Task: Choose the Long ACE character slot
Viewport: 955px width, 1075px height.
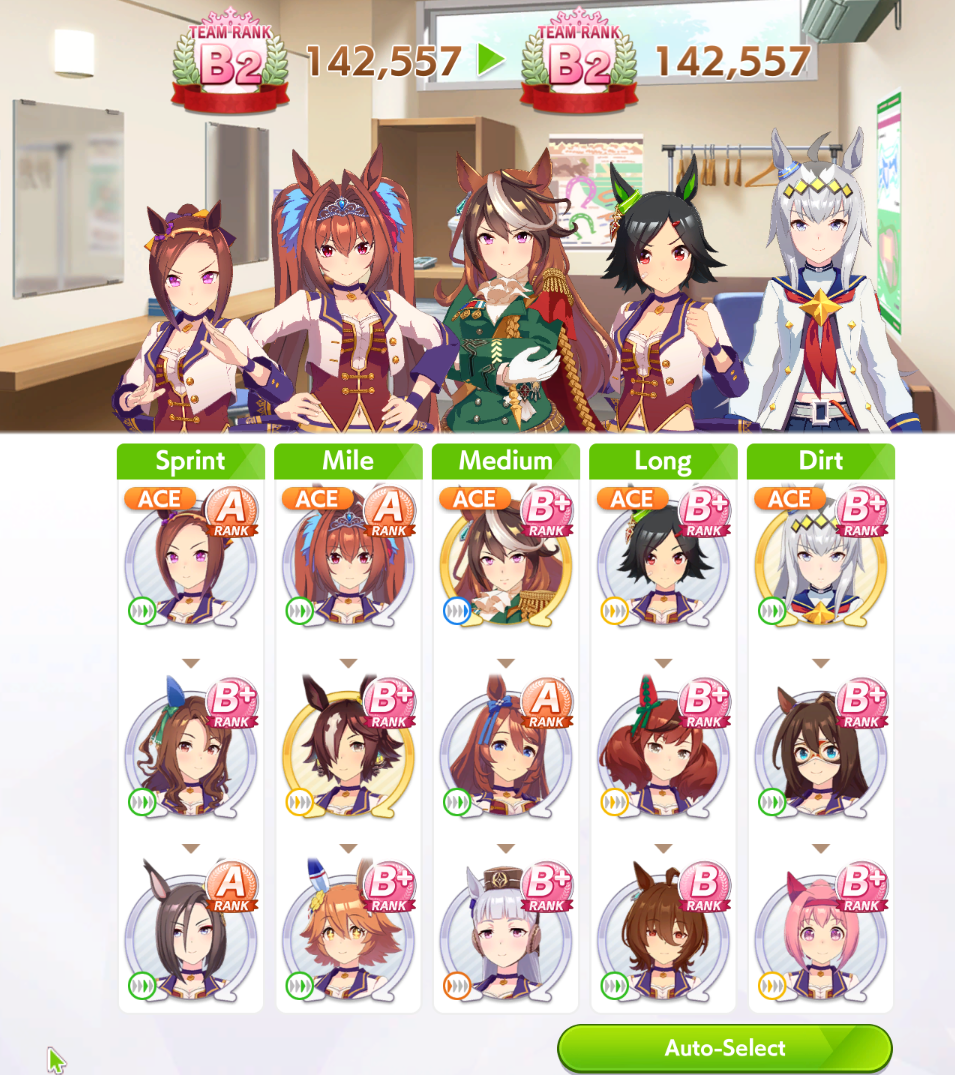Action: click(x=664, y=557)
